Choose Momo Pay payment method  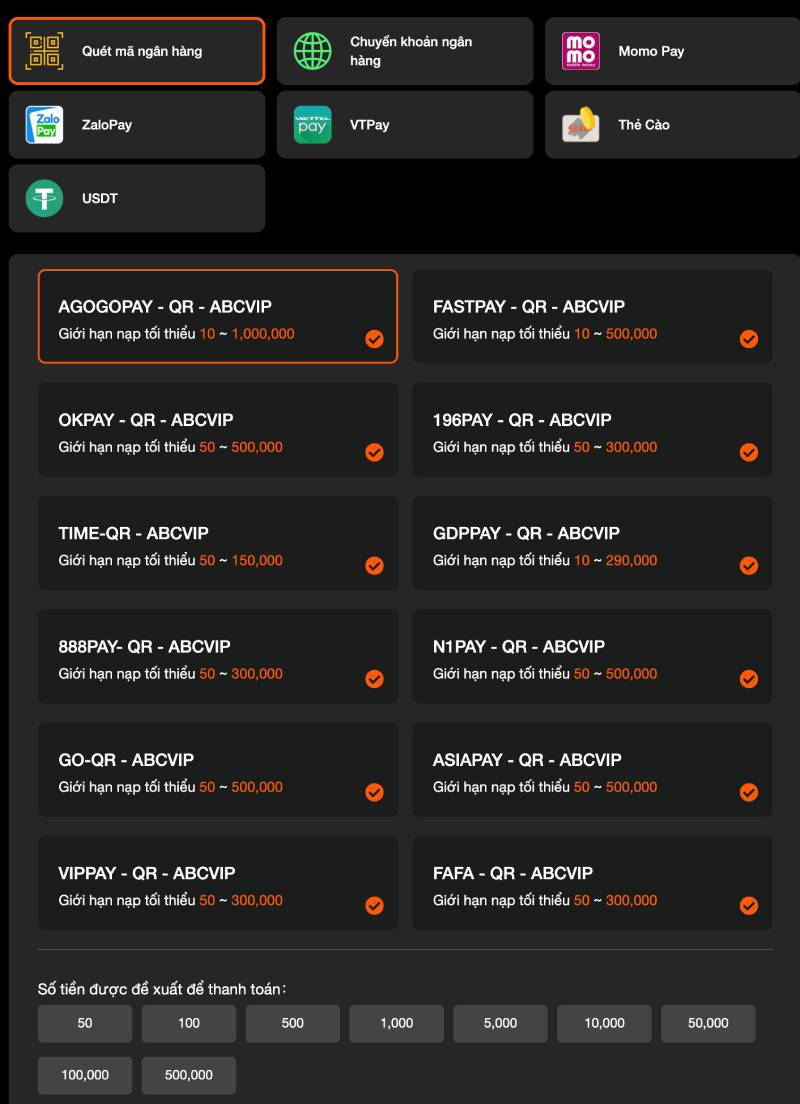tap(673, 51)
